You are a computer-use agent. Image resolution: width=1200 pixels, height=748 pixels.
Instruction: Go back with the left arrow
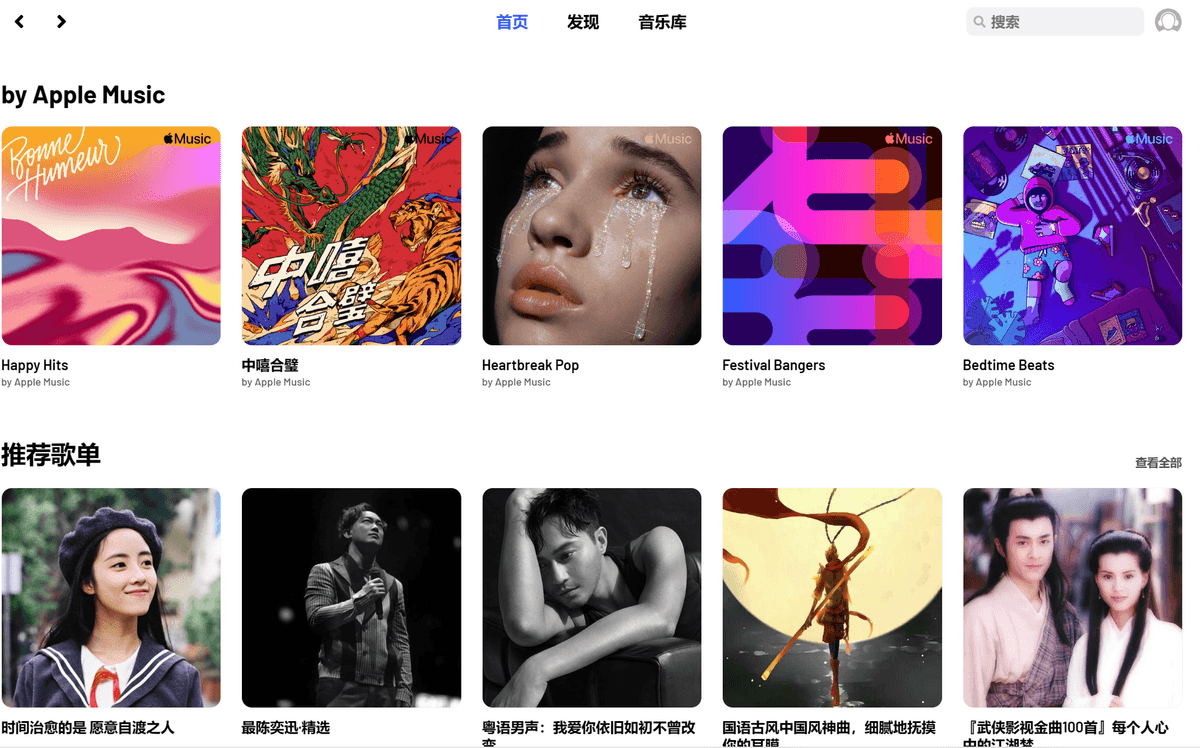pos(19,21)
